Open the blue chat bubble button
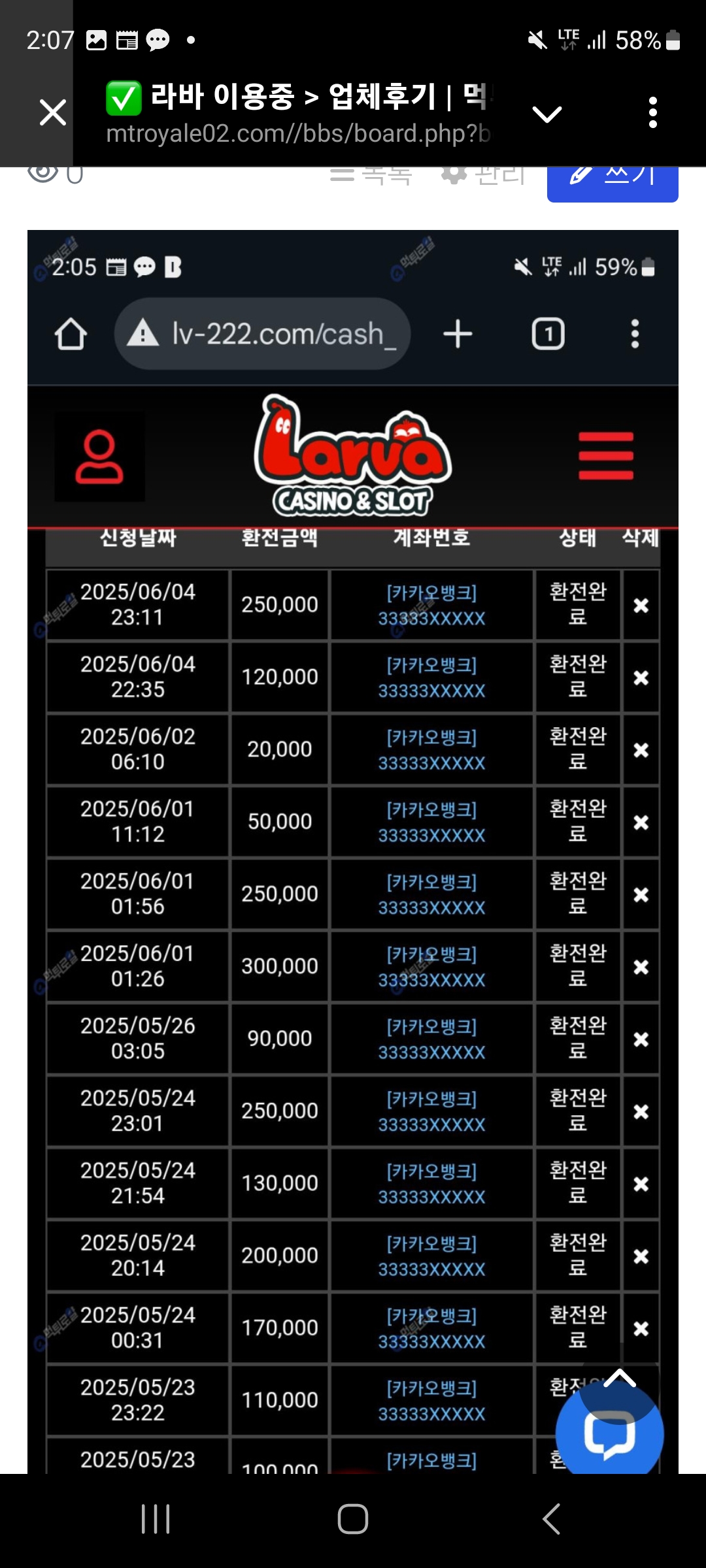This screenshot has width=706, height=1568. click(609, 1434)
